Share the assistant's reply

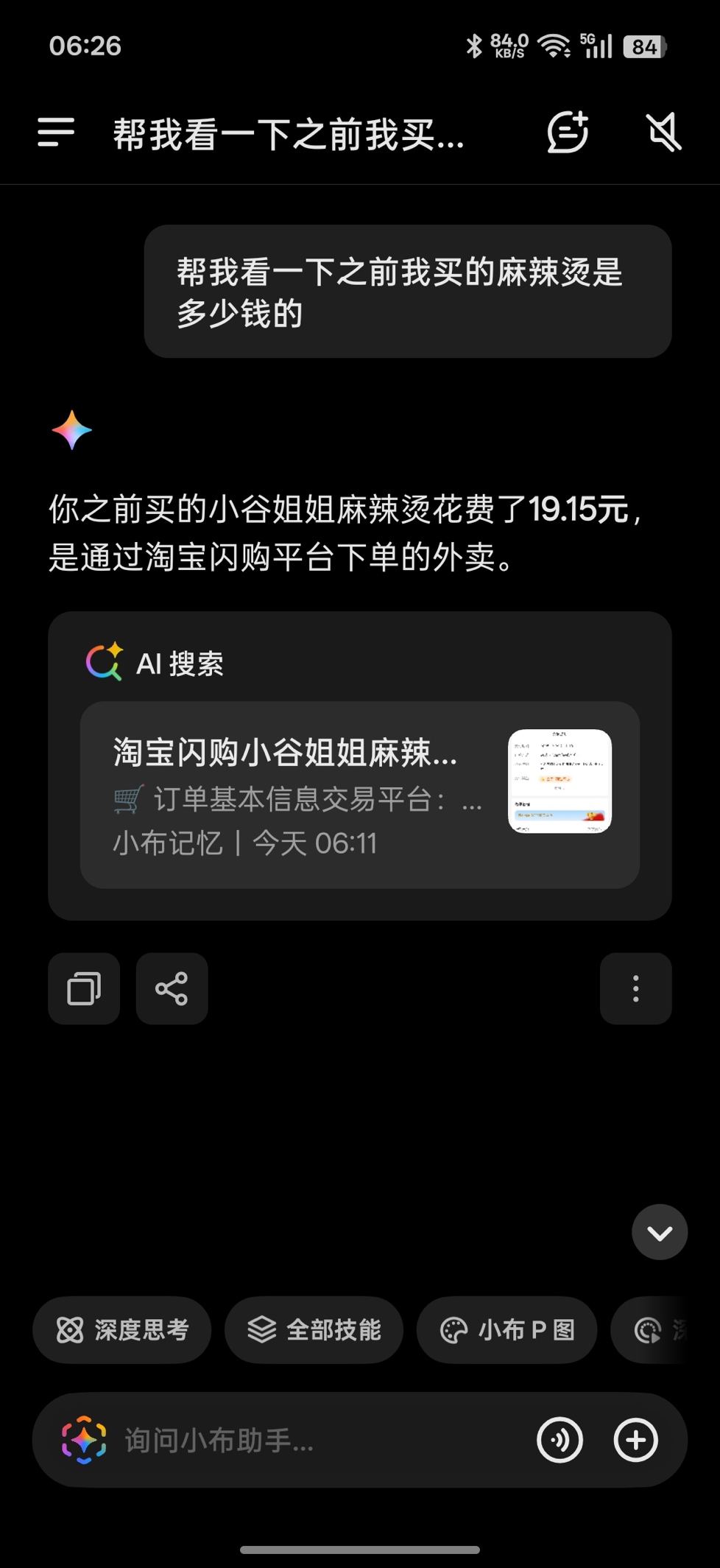172,988
